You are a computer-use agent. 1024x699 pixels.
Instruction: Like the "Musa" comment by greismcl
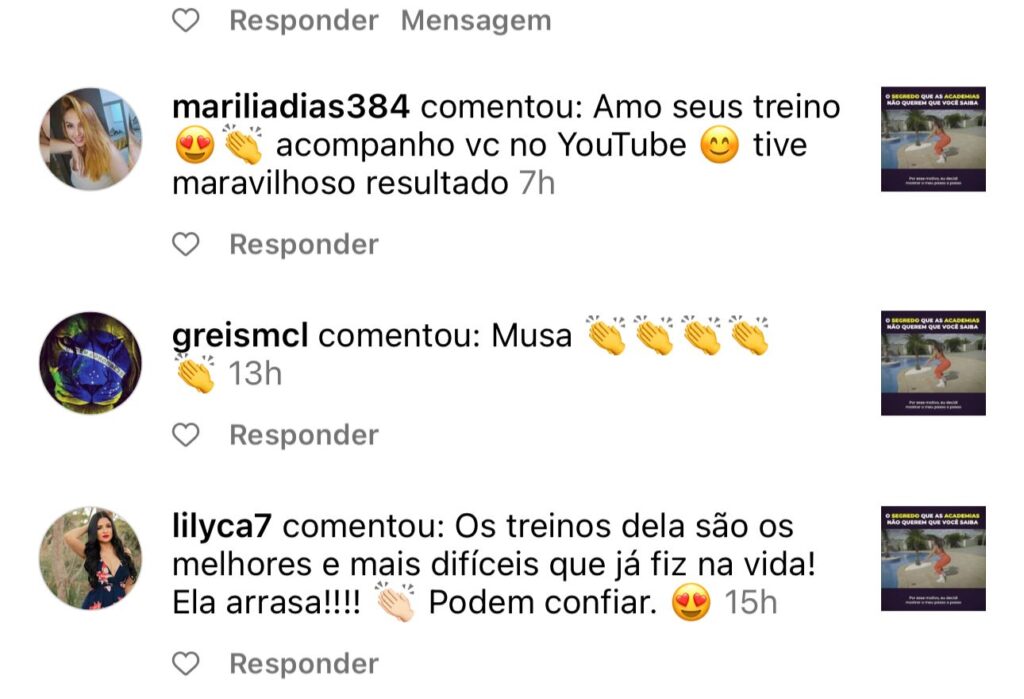(186, 435)
